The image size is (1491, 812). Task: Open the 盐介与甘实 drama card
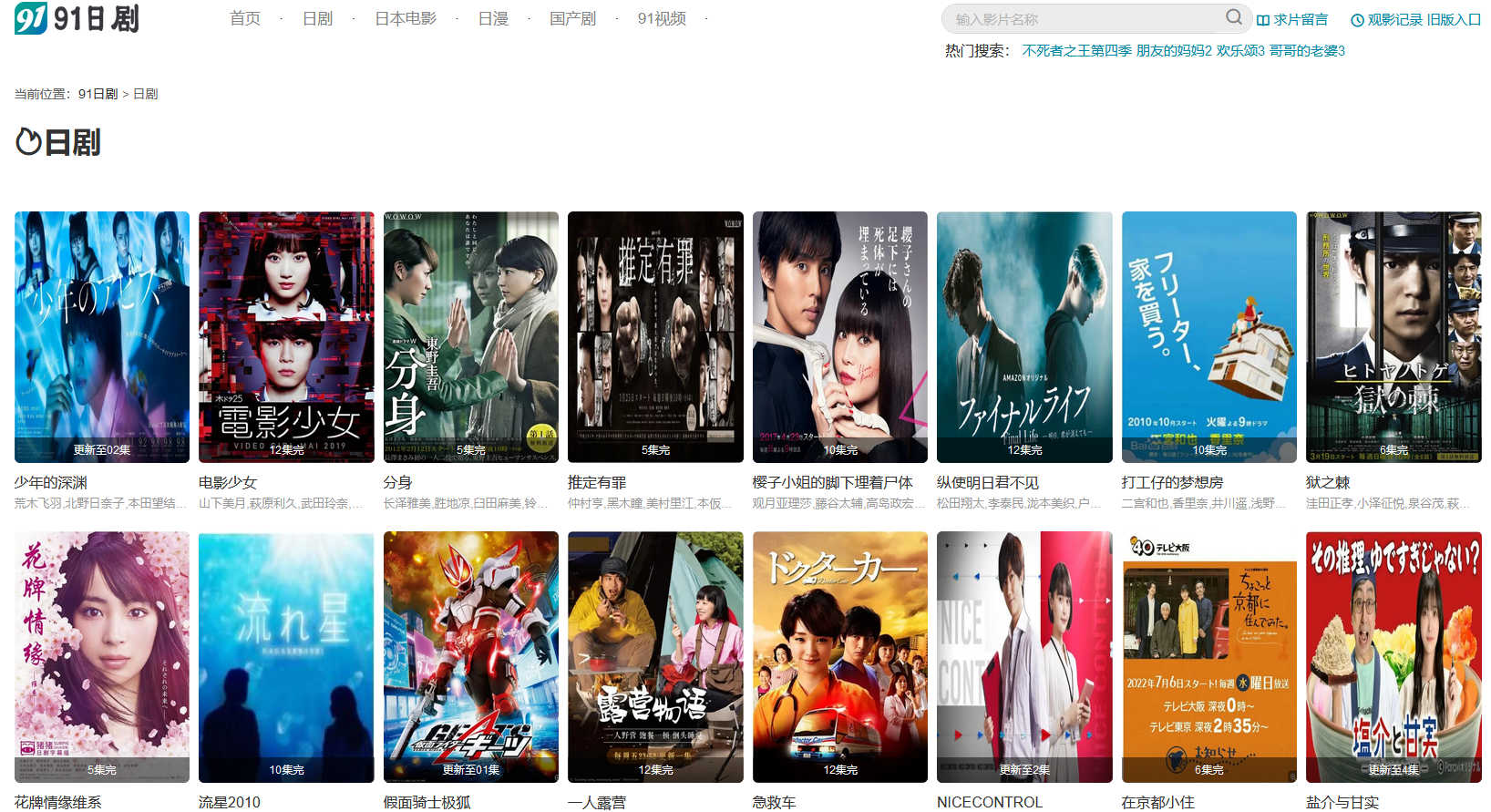tap(1393, 657)
